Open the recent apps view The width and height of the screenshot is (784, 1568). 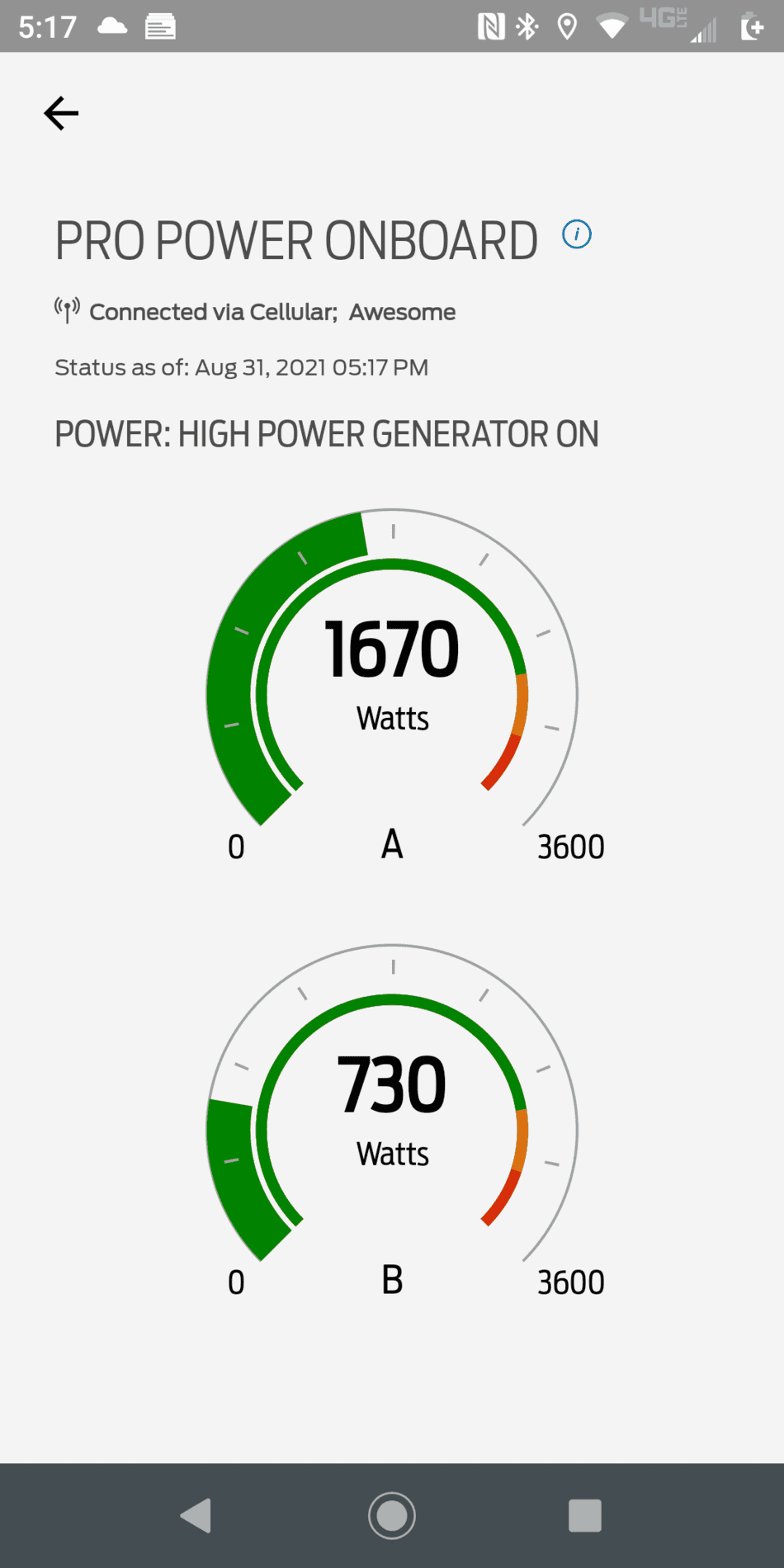[x=584, y=1515]
